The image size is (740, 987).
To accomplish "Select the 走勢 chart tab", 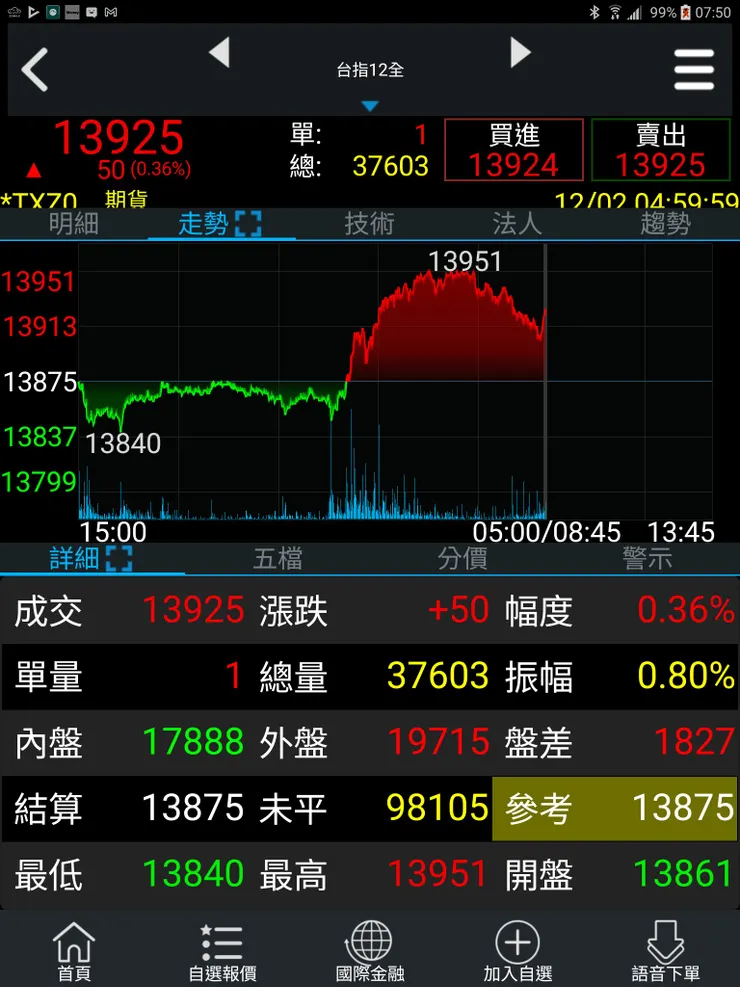I will (x=220, y=224).
